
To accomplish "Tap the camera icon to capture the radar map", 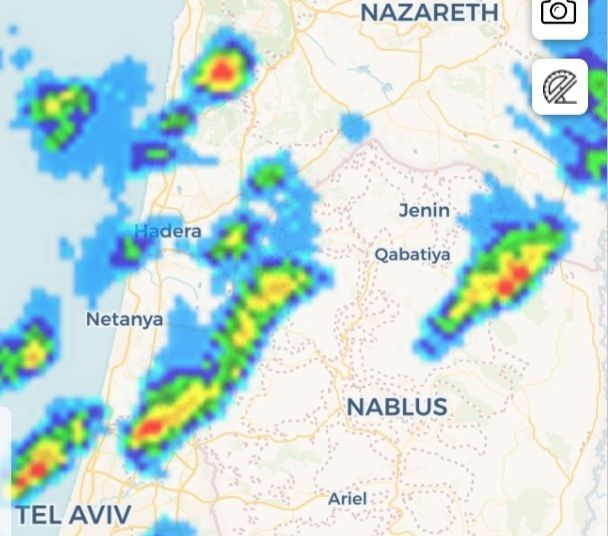I will pos(559,13).
